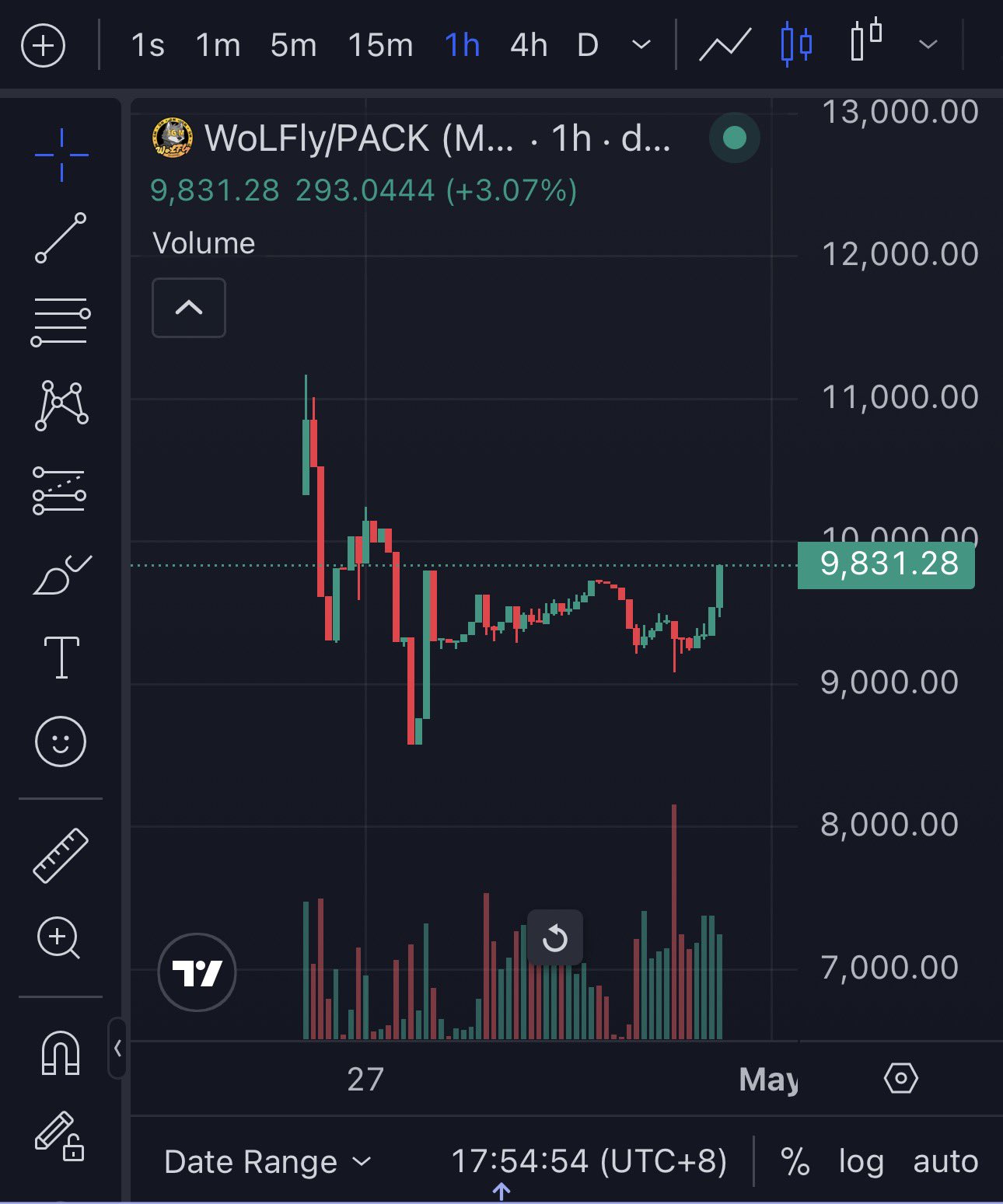Choose the brush drawing tool
This screenshot has height=1204, width=1003.
coord(62,575)
